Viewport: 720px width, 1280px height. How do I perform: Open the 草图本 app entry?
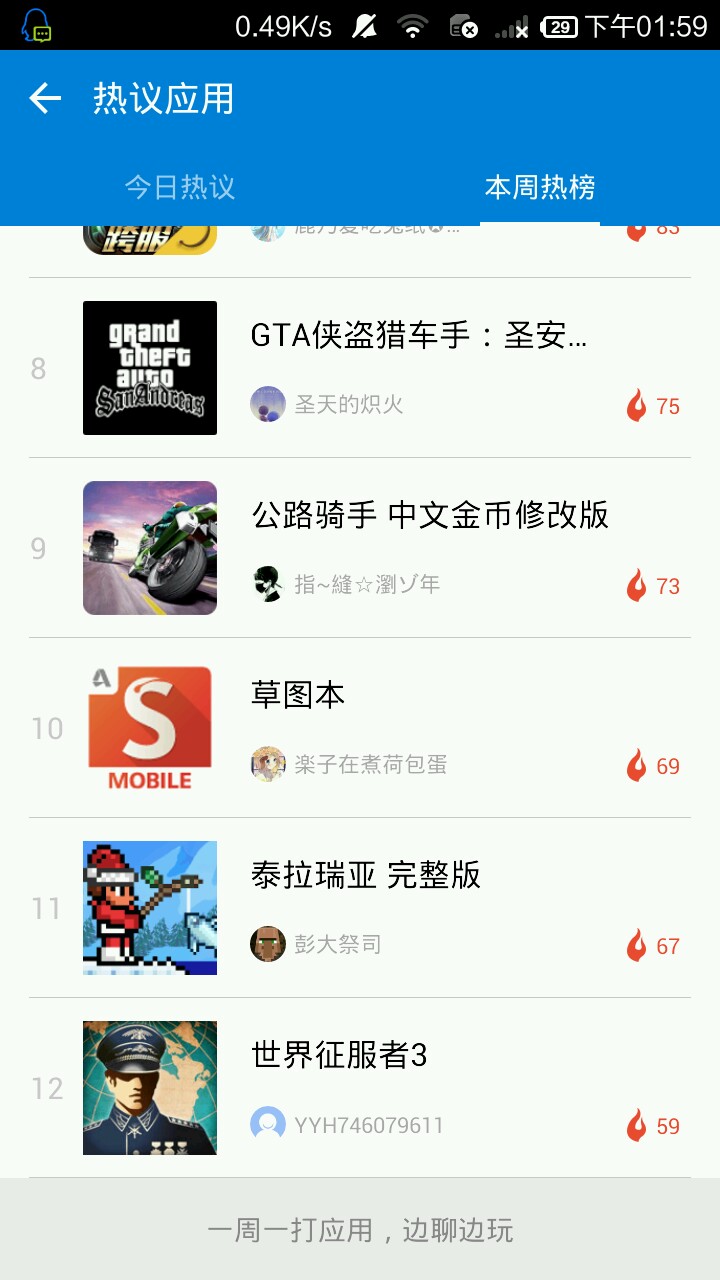(x=298, y=696)
